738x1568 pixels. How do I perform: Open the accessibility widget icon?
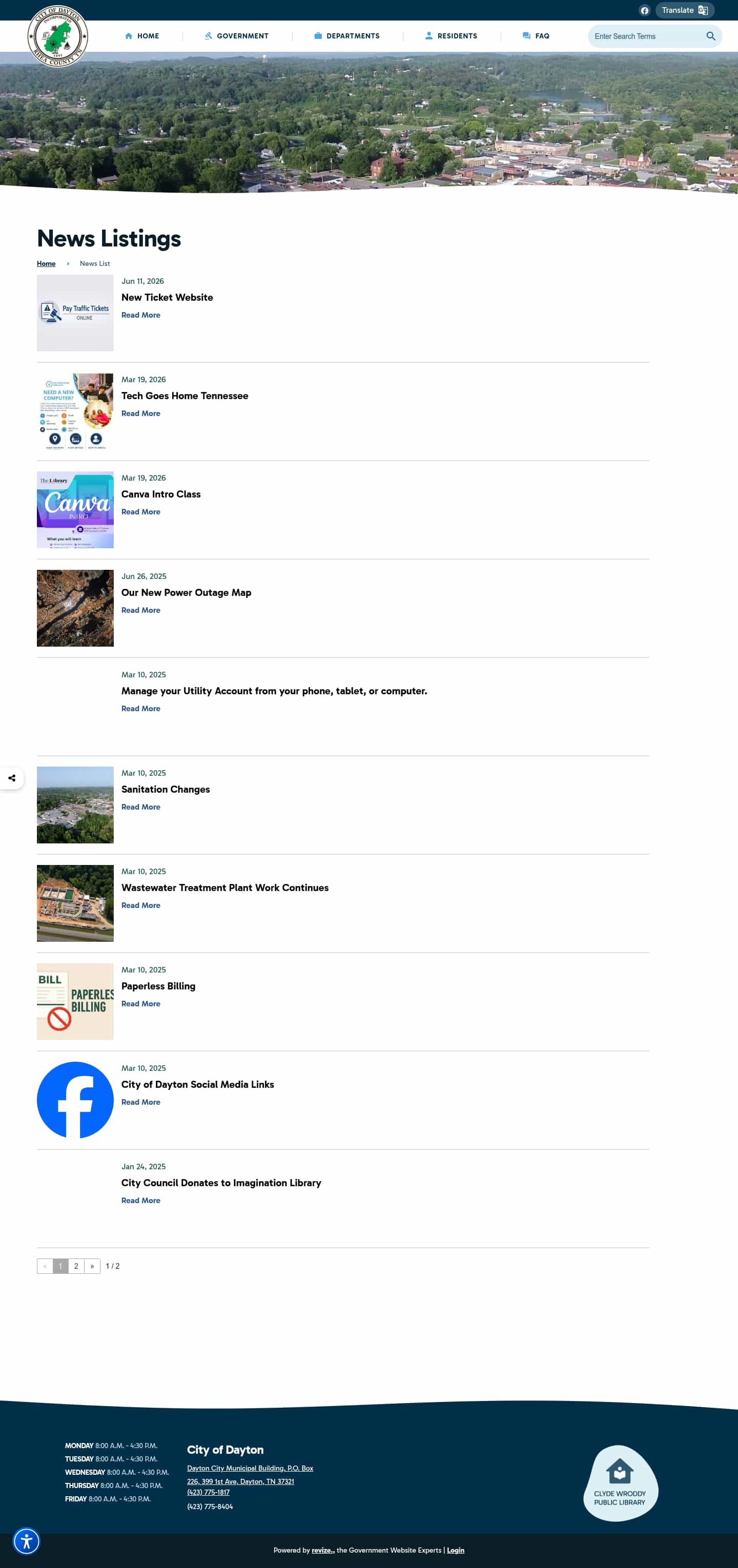(26, 1541)
